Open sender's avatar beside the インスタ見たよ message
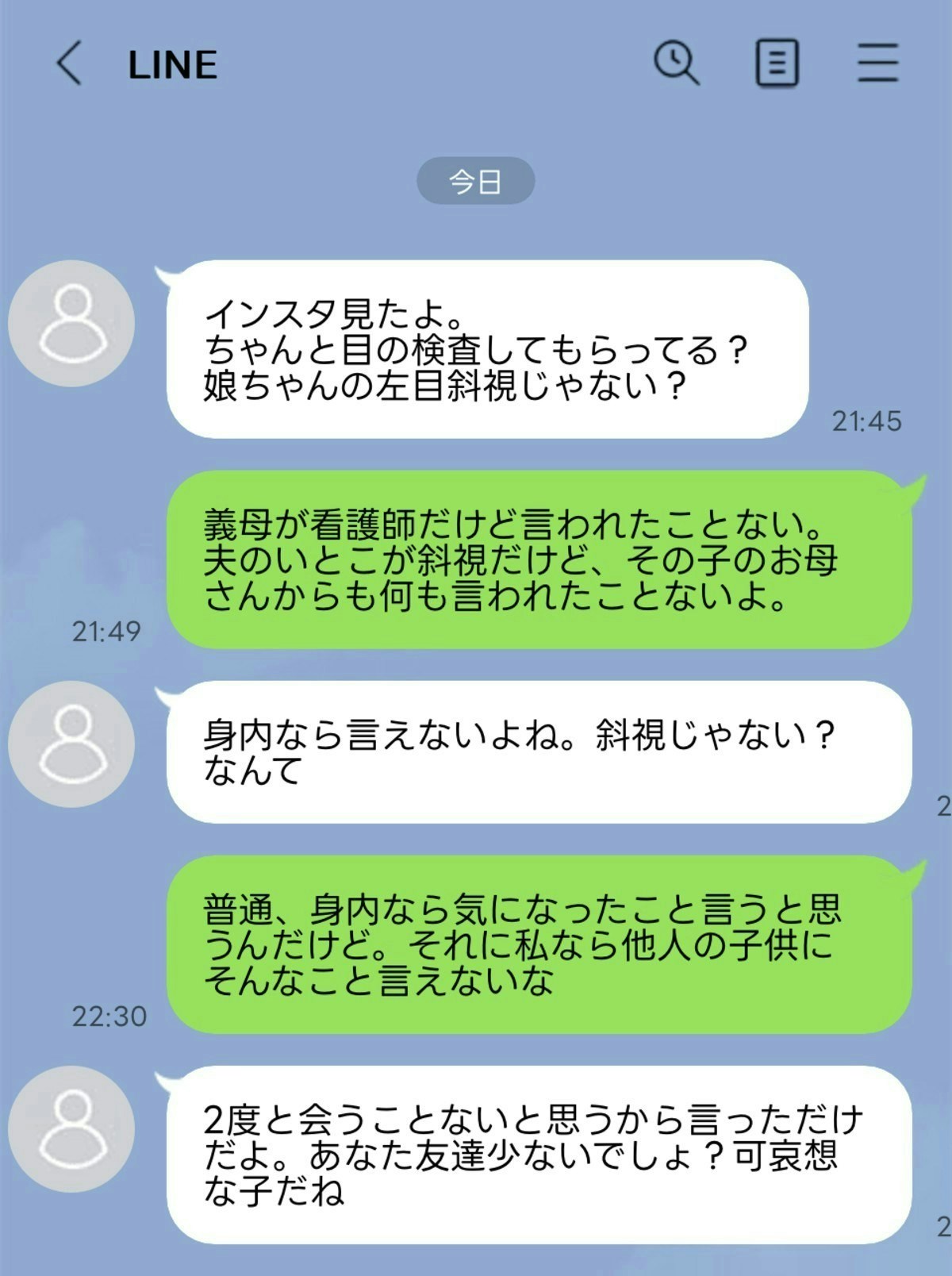This screenshot has width=952, height=1276. pyautogui.click(x=72, y=324)
